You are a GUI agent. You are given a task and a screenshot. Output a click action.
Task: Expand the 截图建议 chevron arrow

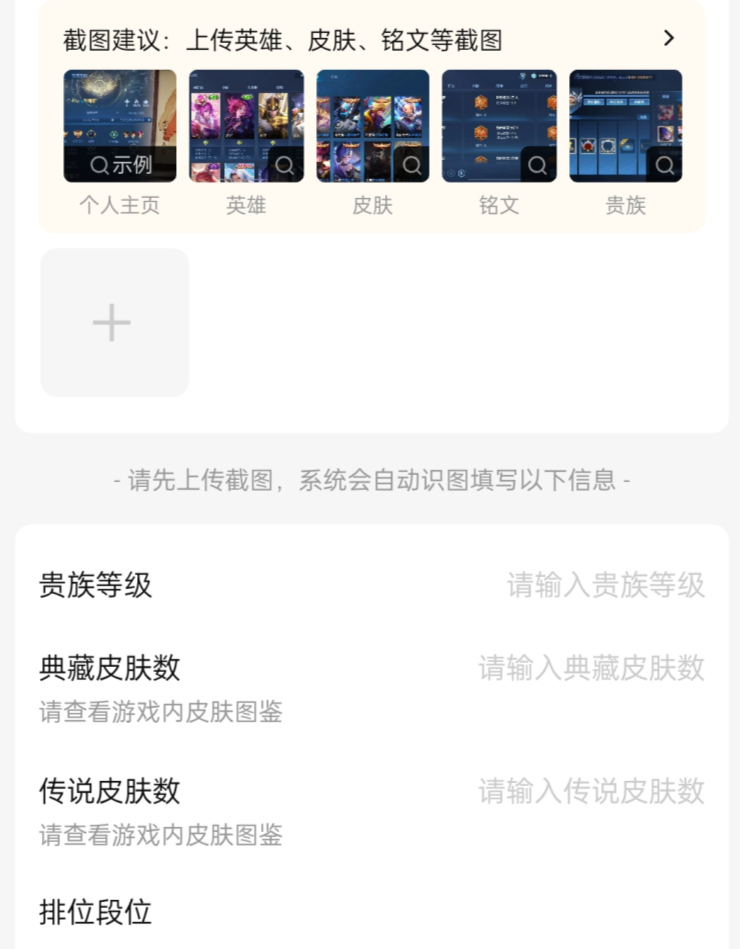(669, 39)
